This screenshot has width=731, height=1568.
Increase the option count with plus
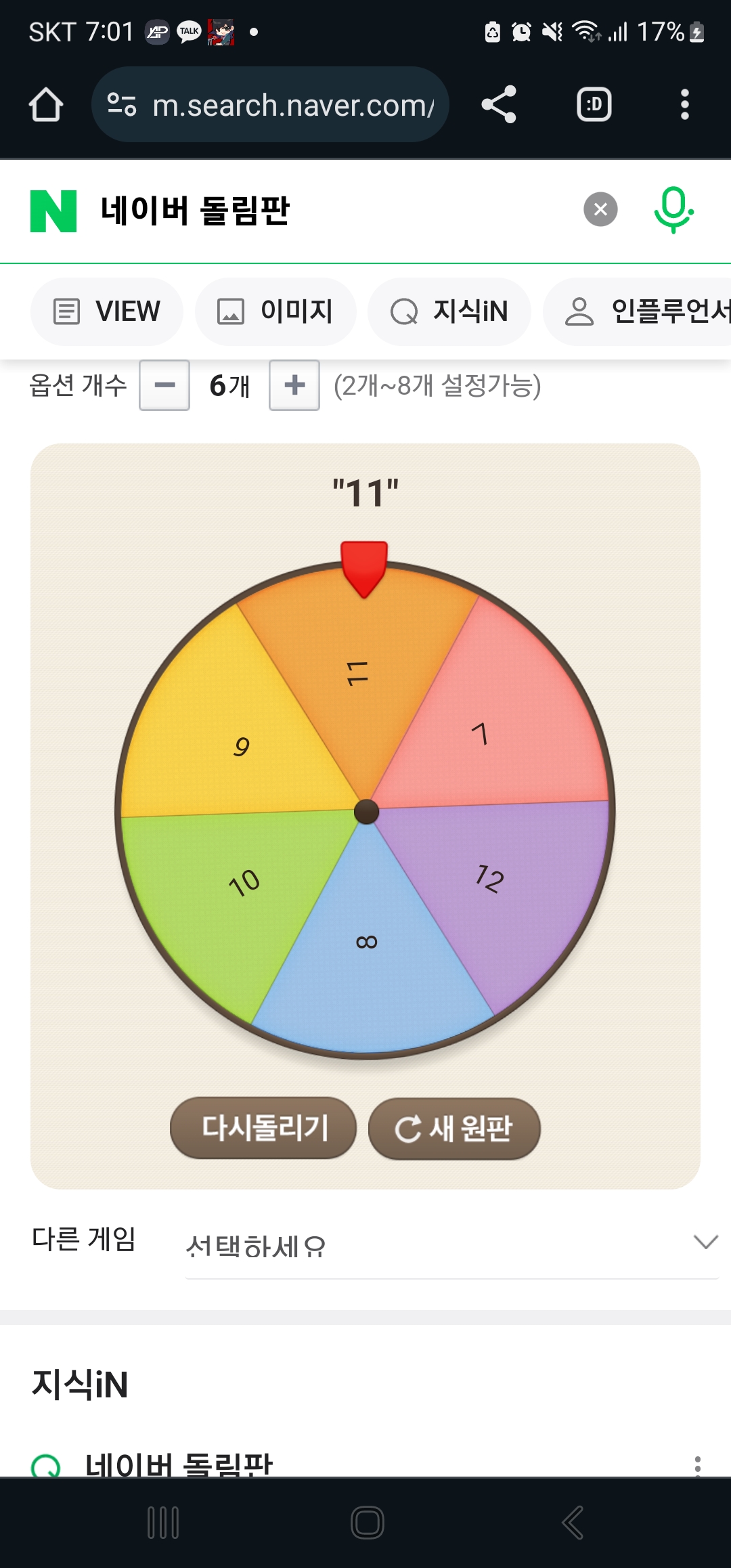294,385
